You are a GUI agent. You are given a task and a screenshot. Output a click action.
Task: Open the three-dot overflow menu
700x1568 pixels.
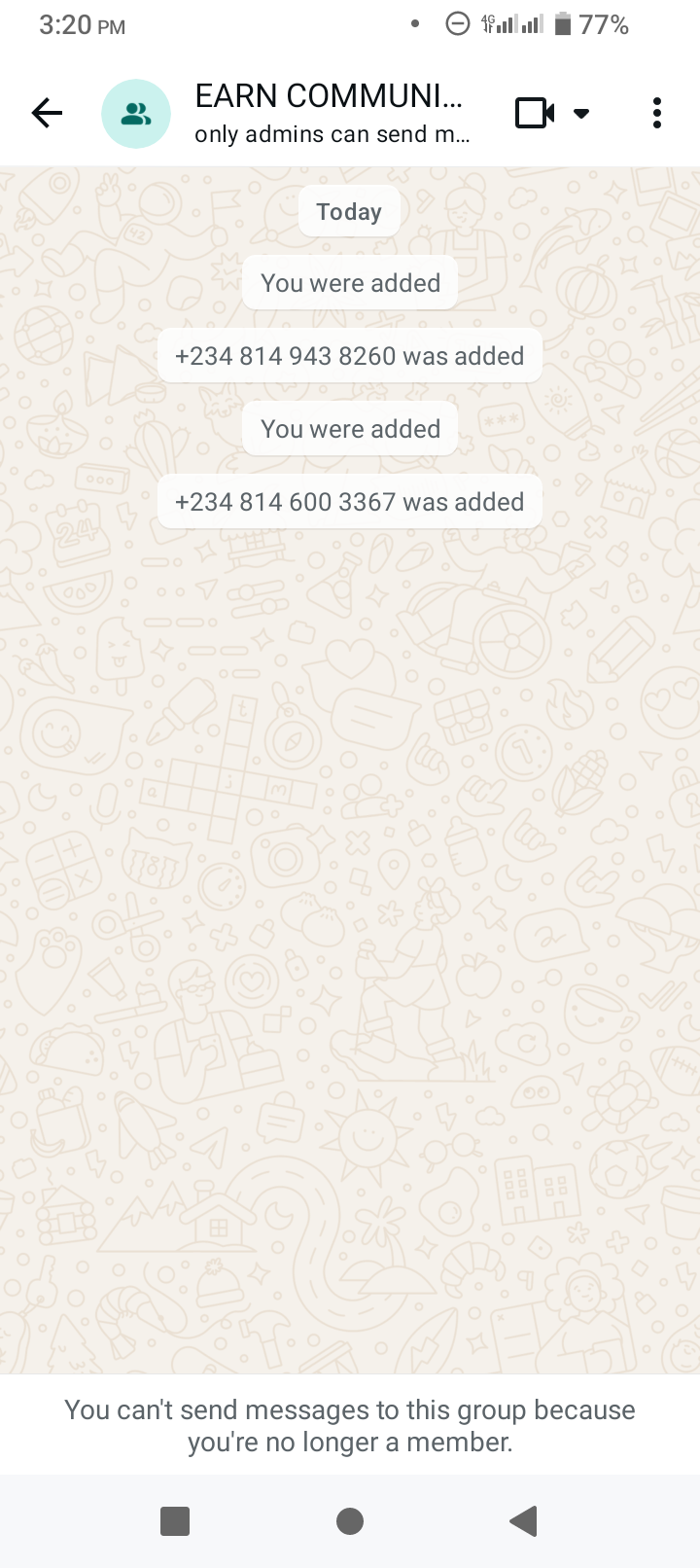(x=657, y=114)
